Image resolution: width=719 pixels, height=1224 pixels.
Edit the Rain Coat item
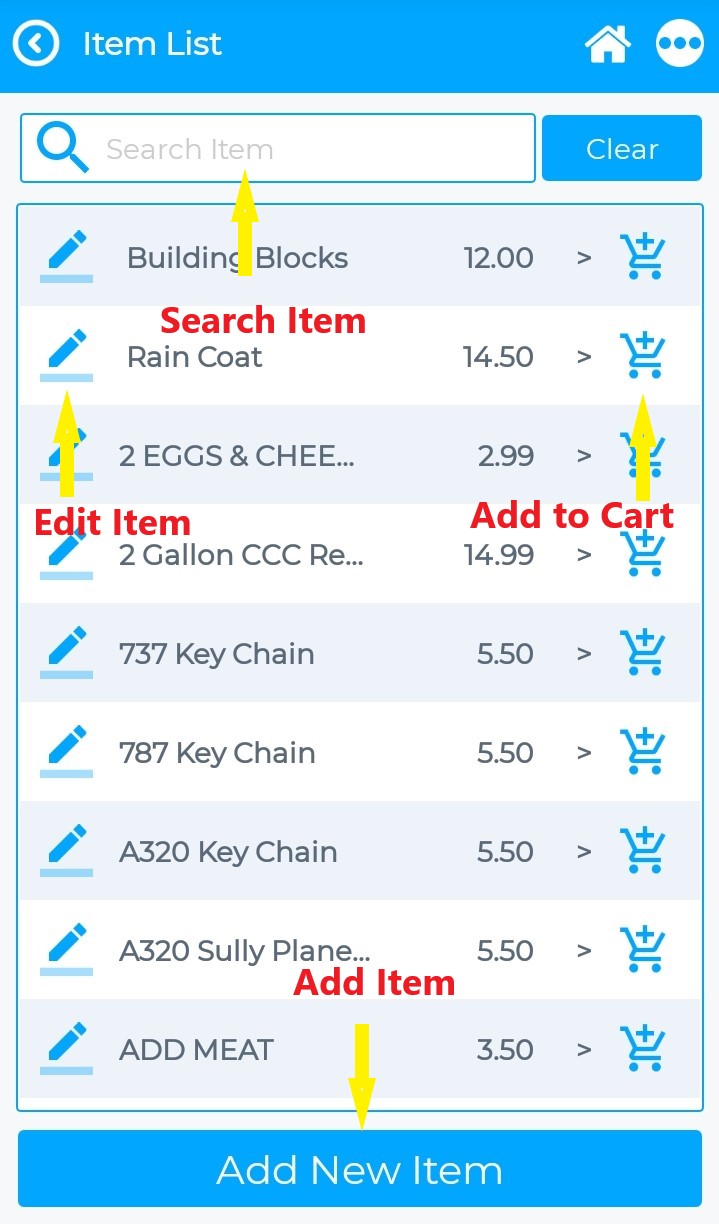coord(67,355)
